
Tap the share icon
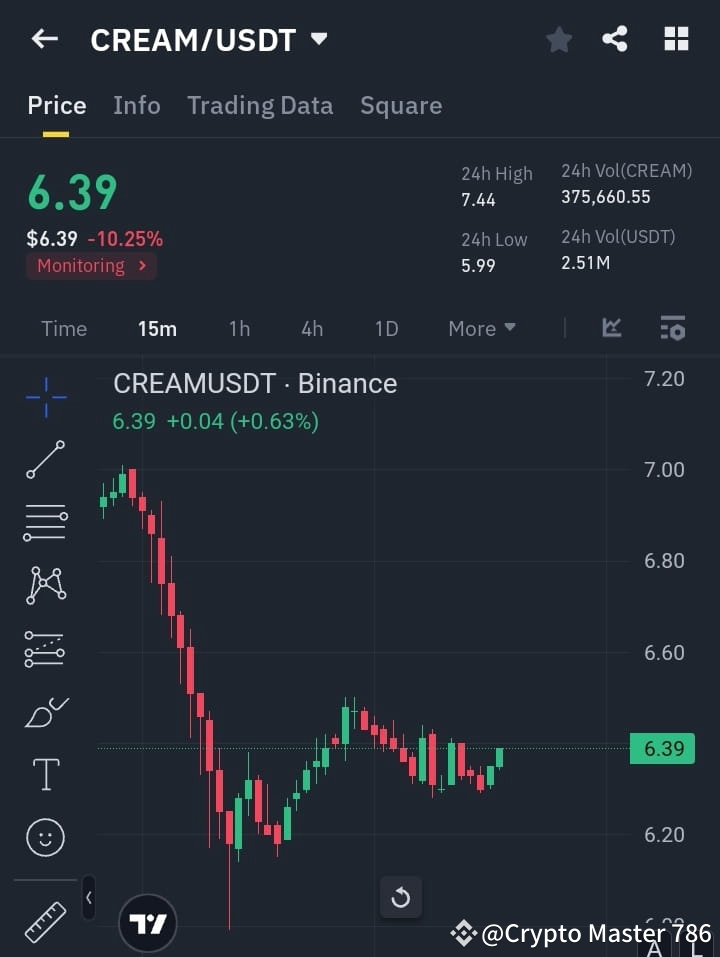click(615, 39)
